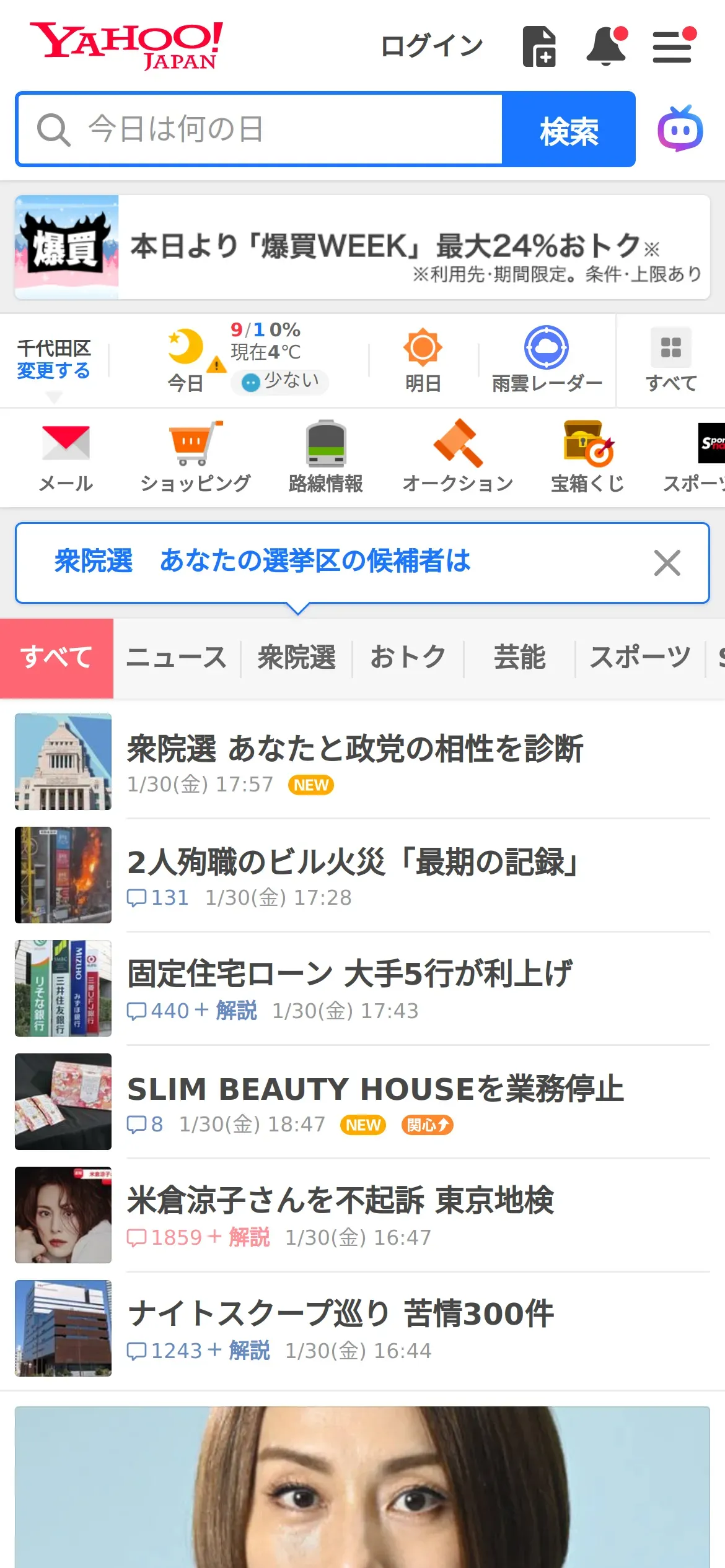Tap the ログイン login link
Viewport: 725px width, 1568px height.
pyautogui.click(x=431, y=46)
